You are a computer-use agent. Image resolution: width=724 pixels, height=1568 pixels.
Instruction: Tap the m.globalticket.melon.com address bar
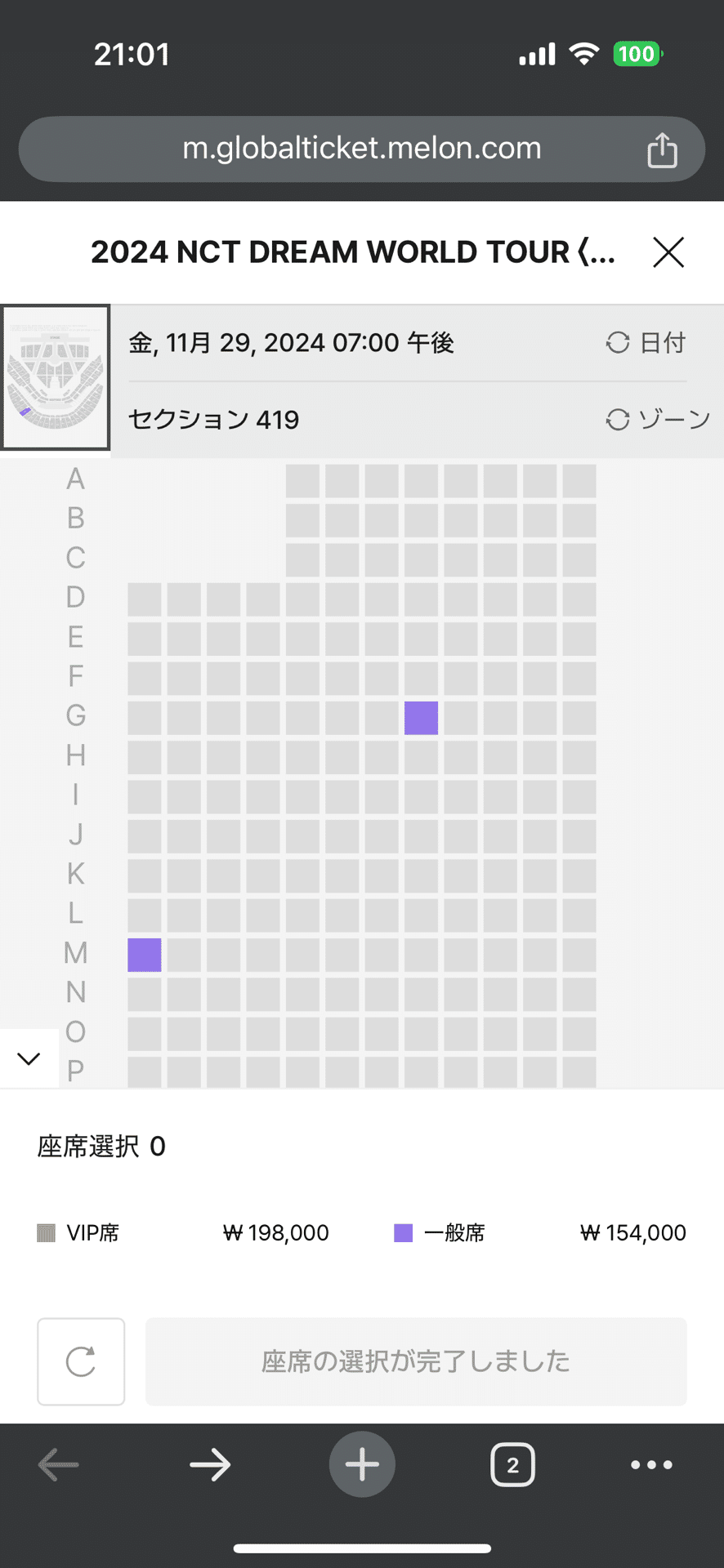coord(362,149)
